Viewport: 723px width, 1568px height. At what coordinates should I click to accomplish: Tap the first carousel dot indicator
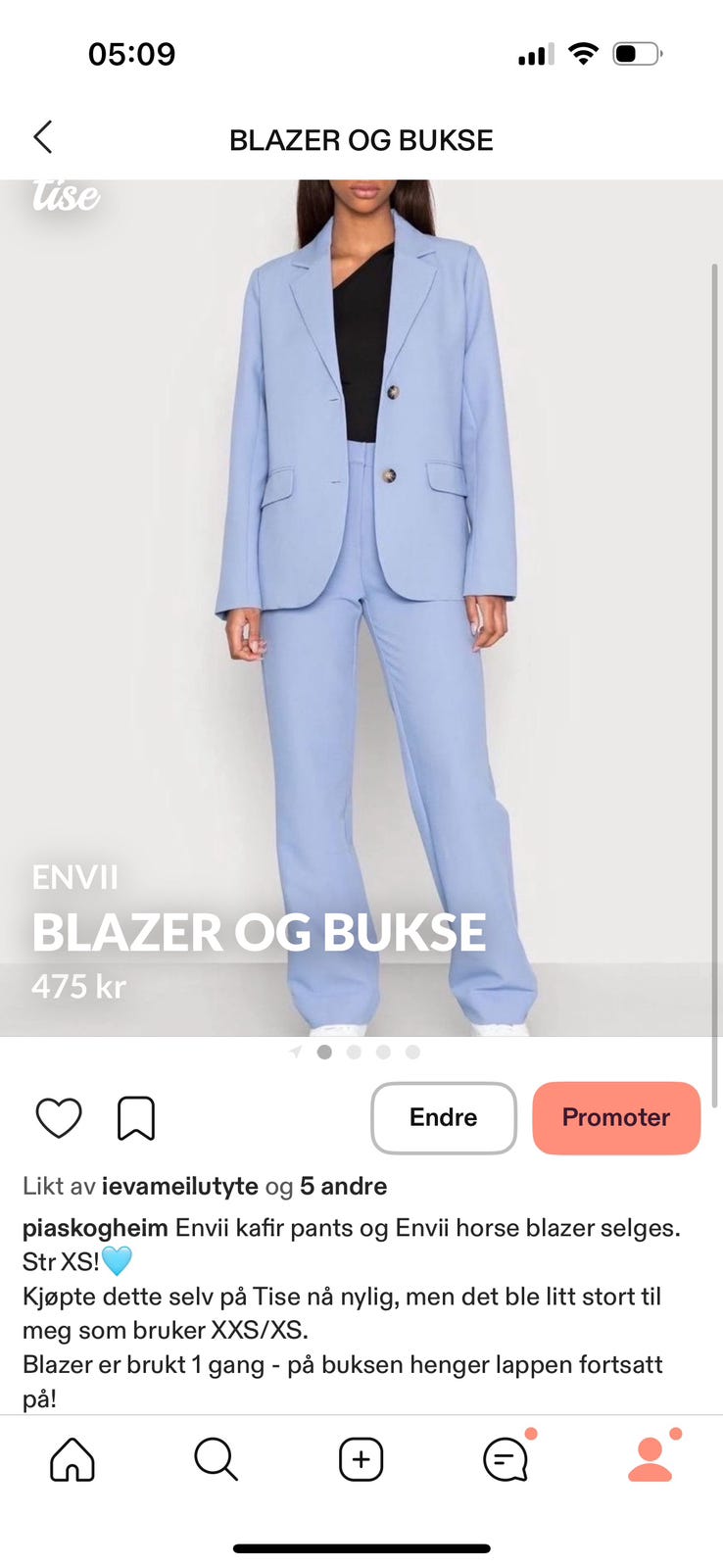pos(324,1052)
